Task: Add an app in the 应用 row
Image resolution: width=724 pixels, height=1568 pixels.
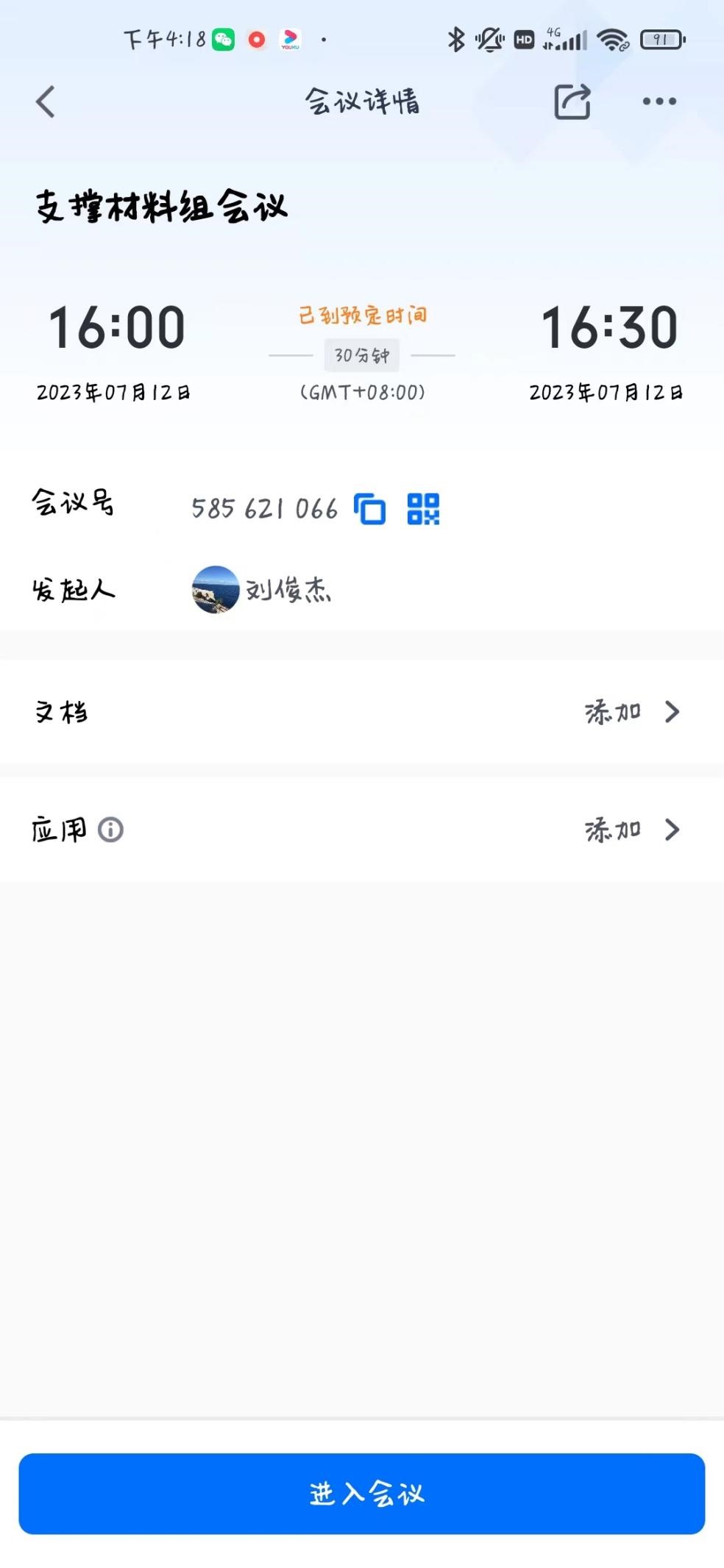Action: point(362,830)
